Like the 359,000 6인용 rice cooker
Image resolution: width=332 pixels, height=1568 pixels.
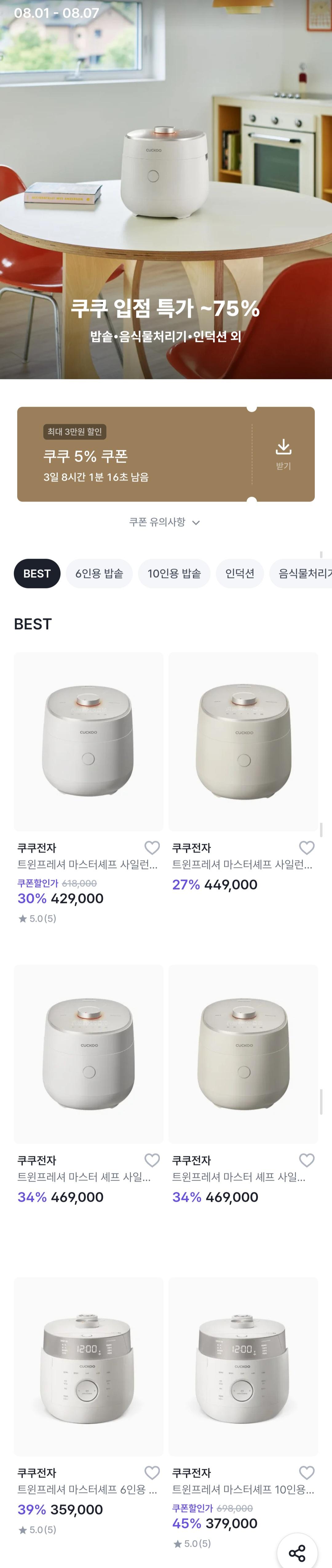point(152,1473)
